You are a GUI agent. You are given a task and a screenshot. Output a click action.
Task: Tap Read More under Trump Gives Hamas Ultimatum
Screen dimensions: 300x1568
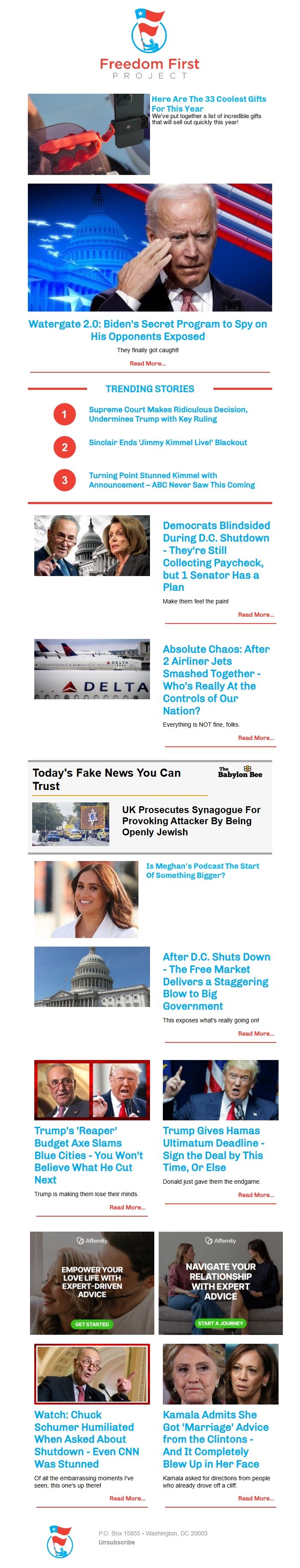click(x=255, y=1195)
